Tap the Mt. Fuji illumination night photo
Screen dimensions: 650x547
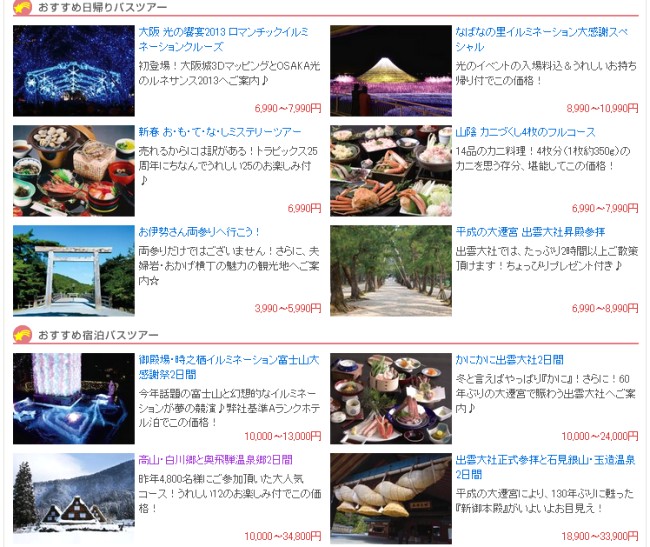pos(389,70)
